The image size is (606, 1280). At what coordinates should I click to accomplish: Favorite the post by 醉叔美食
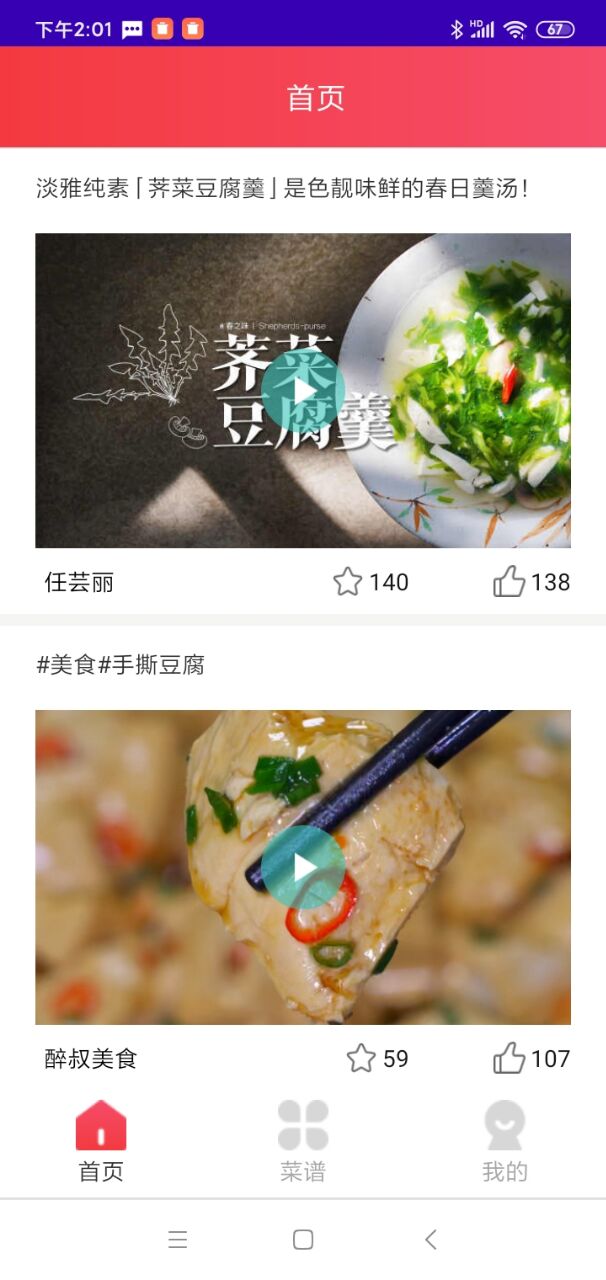tap(361, 1058)
